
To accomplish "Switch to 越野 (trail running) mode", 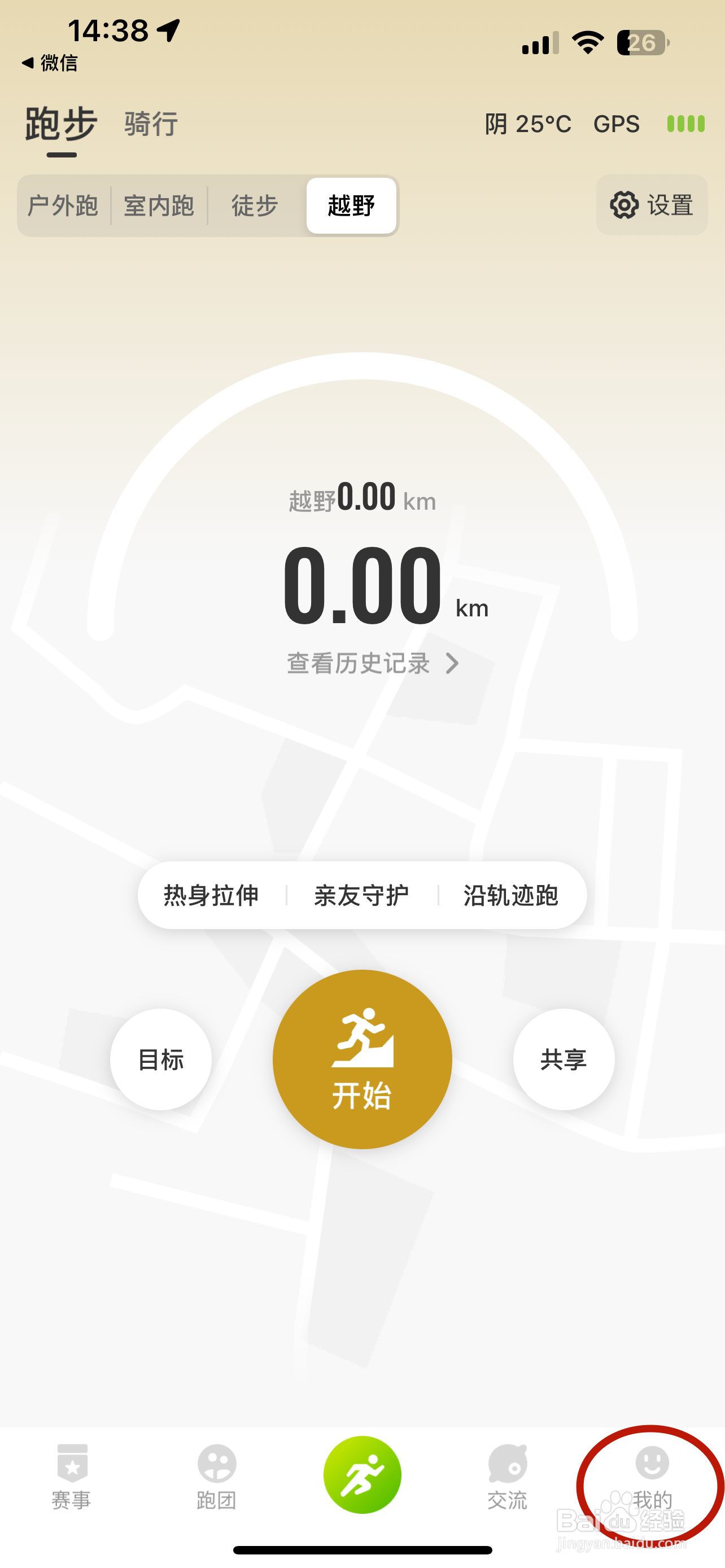I will [x=351, y=206].
